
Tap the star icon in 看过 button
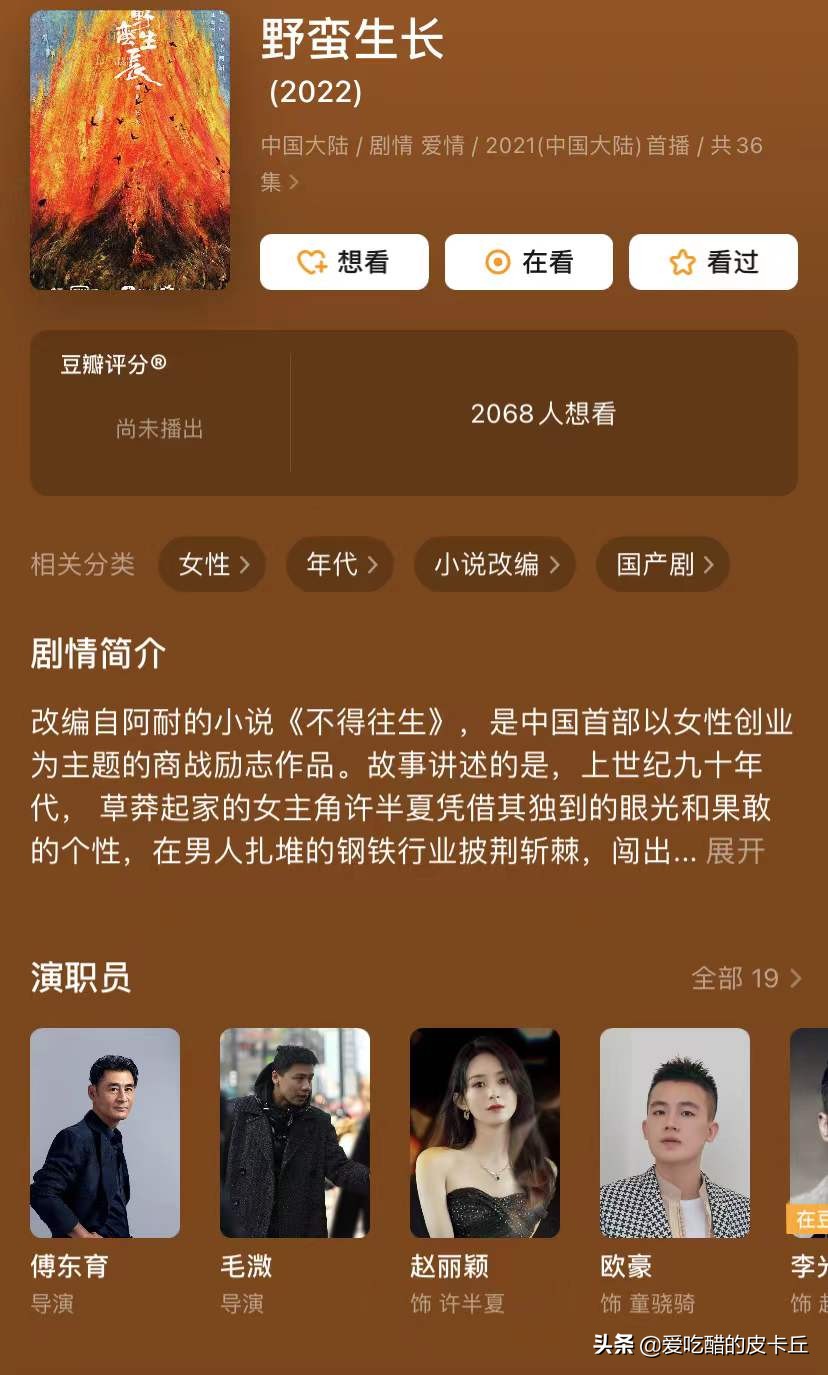pyautogui.click(x=681, y=262)
